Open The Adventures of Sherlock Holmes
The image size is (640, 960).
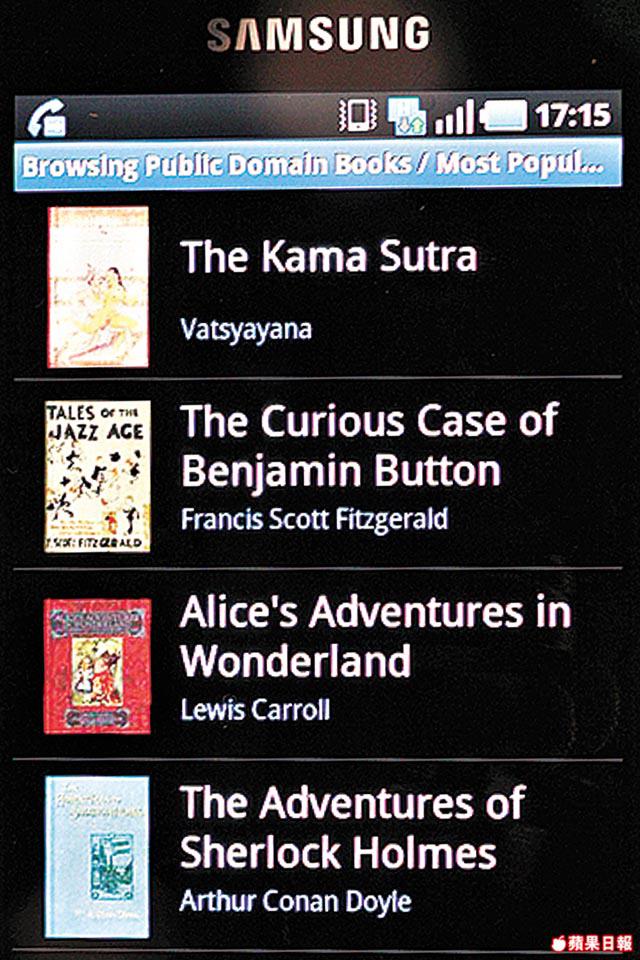click(x=351, y=828)
